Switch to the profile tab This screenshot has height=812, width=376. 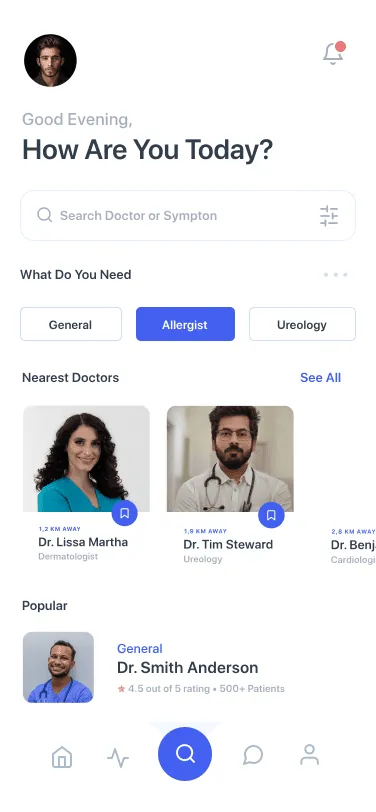tap(310, 755)
